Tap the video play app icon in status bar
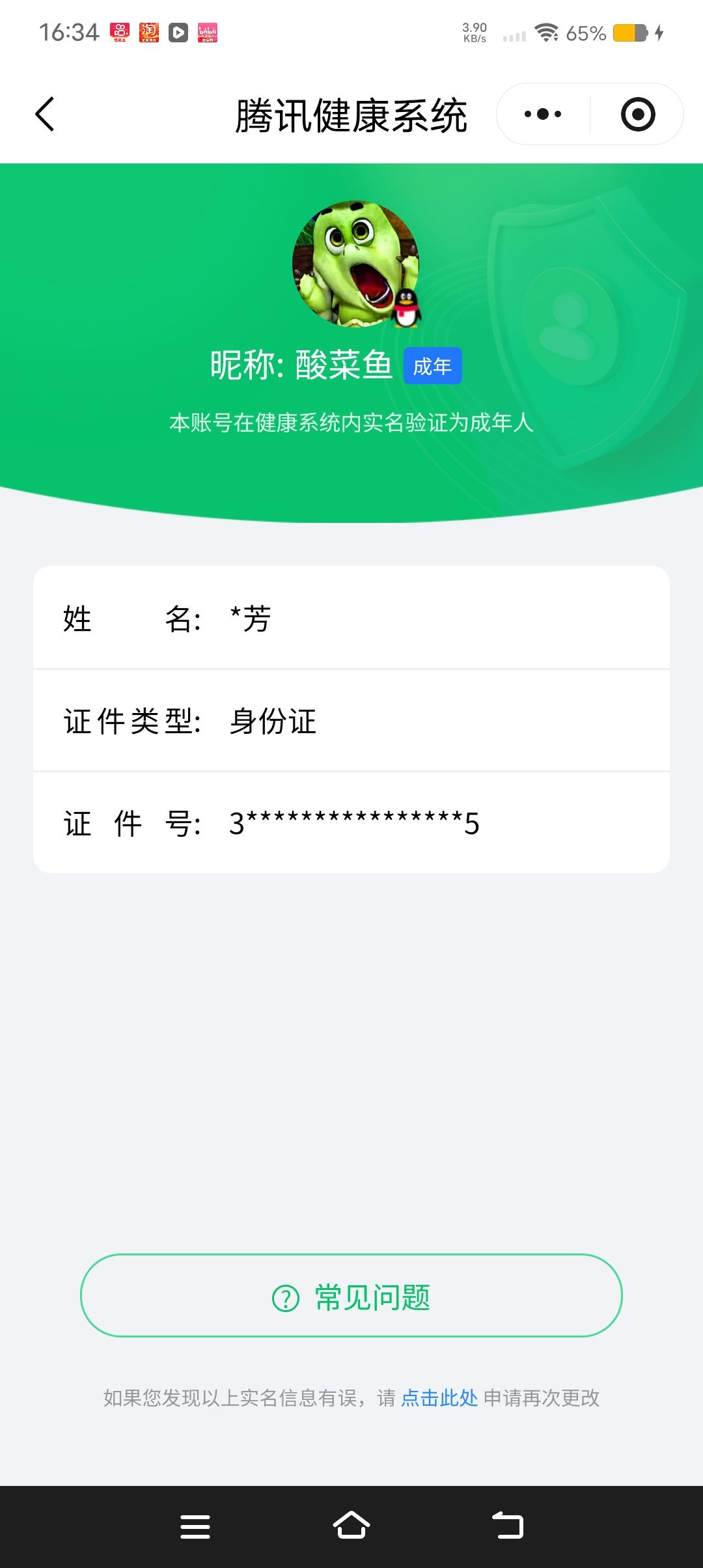Image resolution: width=703 pixels, height=1568 pixels. click(x=178, y=31)
